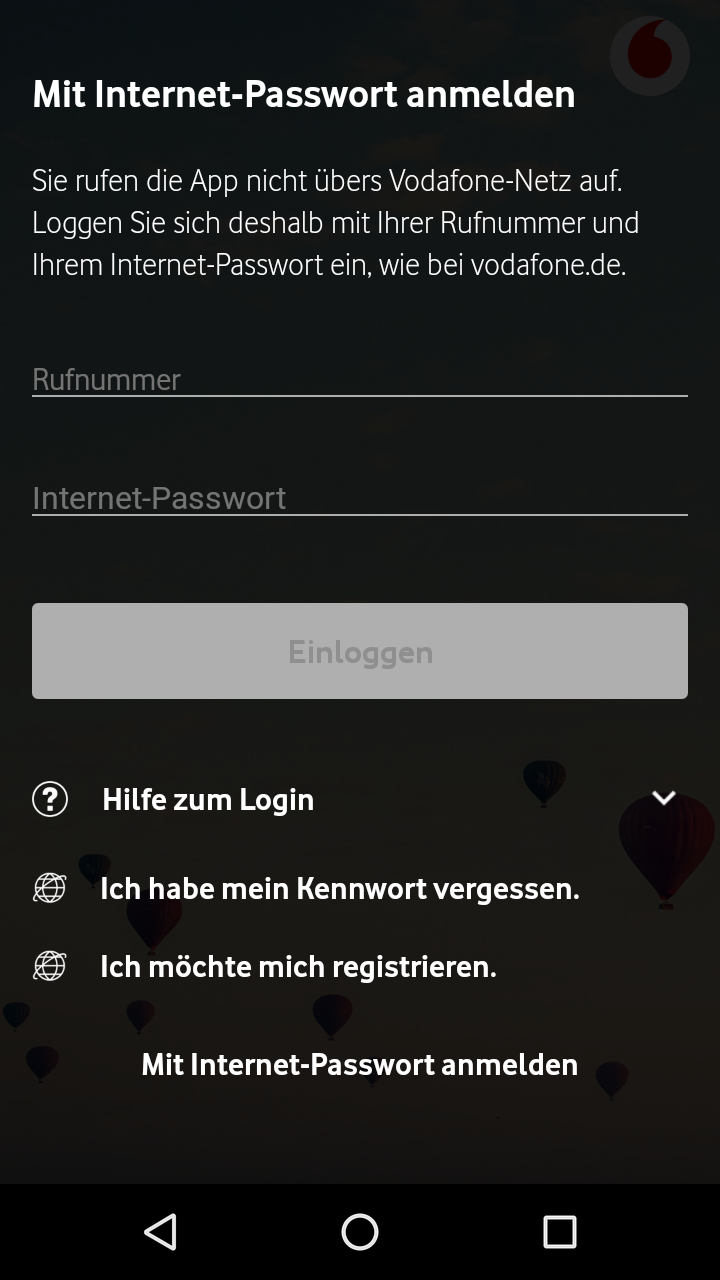The image size is (720, 1280).
Task: Focus the Internet-Passwort field
Action: pos(359,497)
